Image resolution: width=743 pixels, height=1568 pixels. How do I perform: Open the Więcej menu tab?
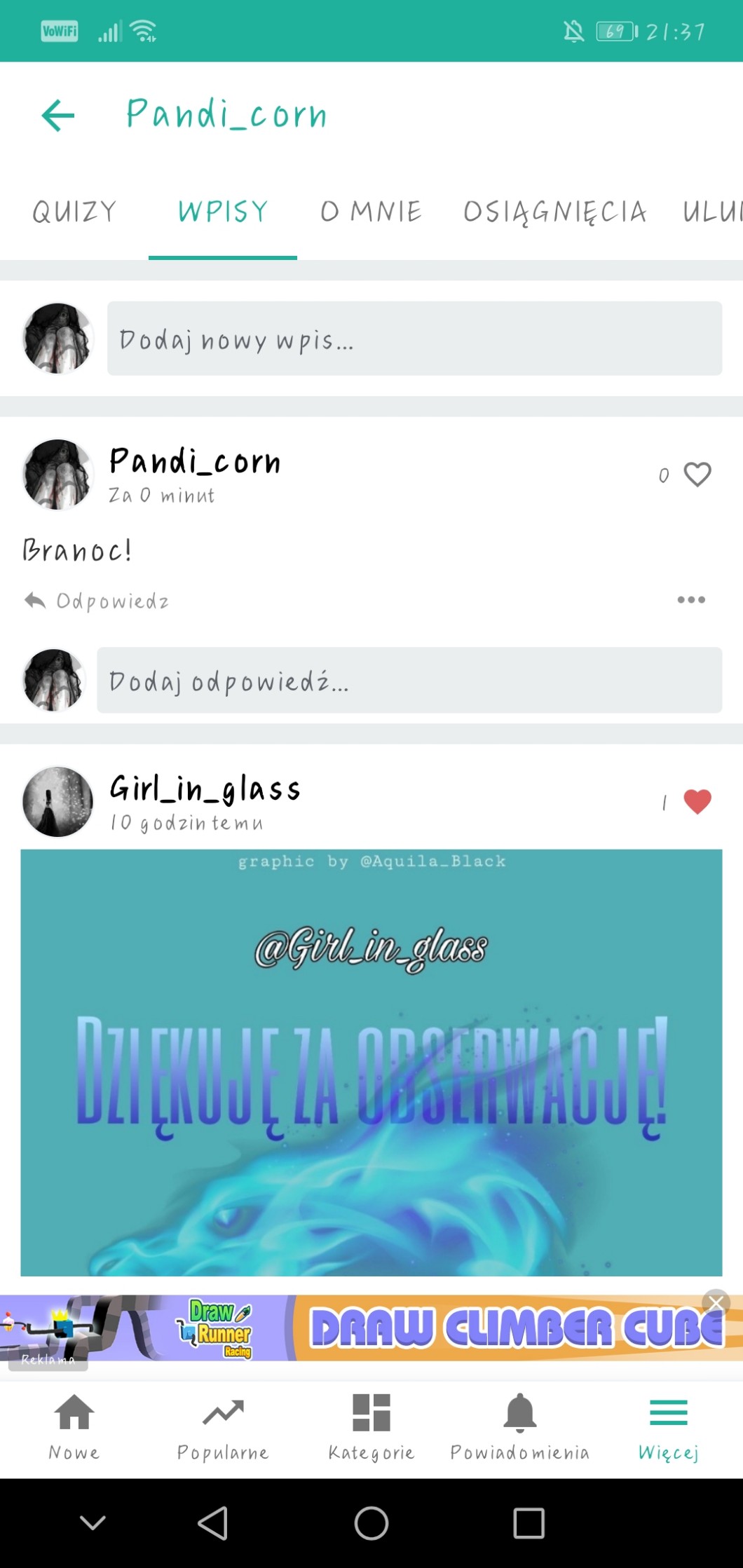(x=668, y=1426)
